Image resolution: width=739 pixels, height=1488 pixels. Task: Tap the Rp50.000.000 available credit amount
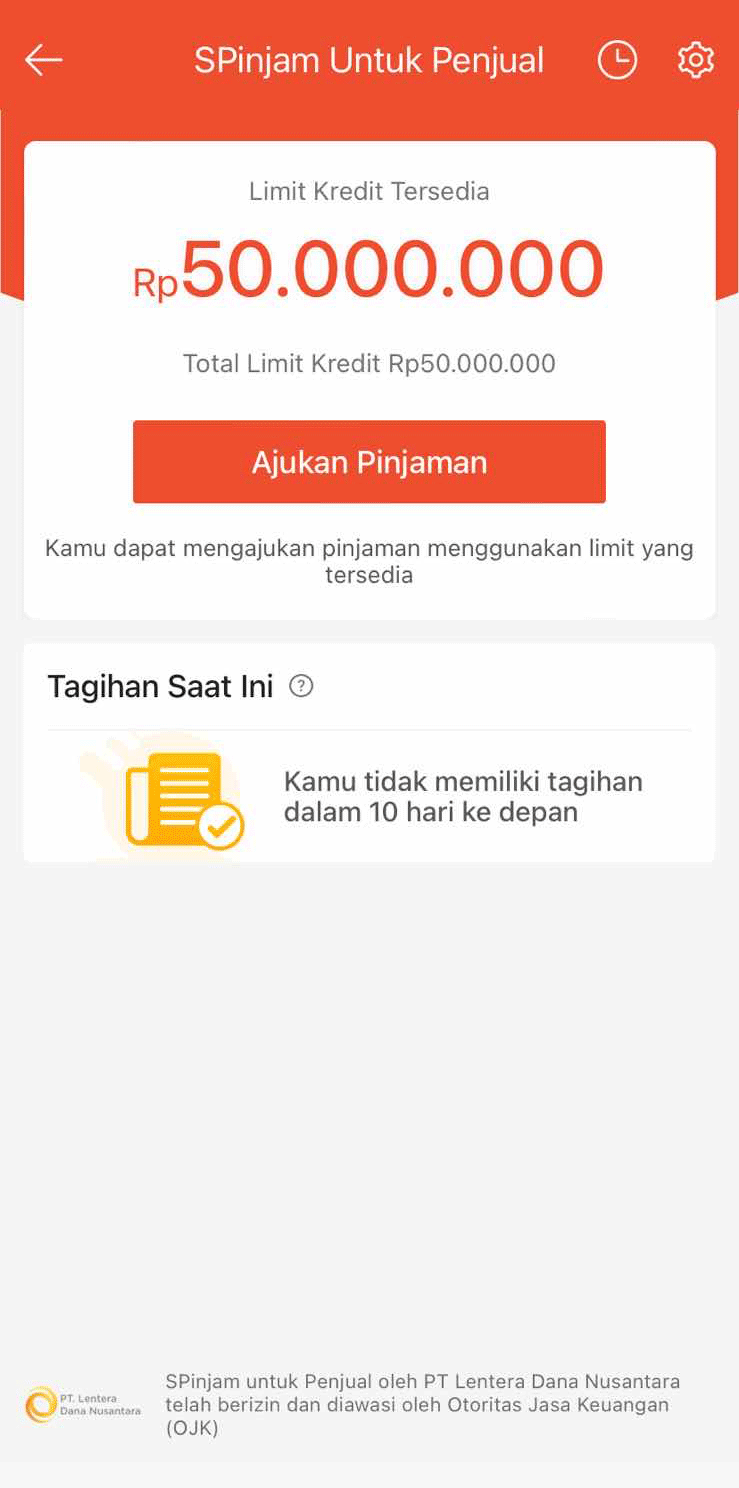(x=369, y=265)
